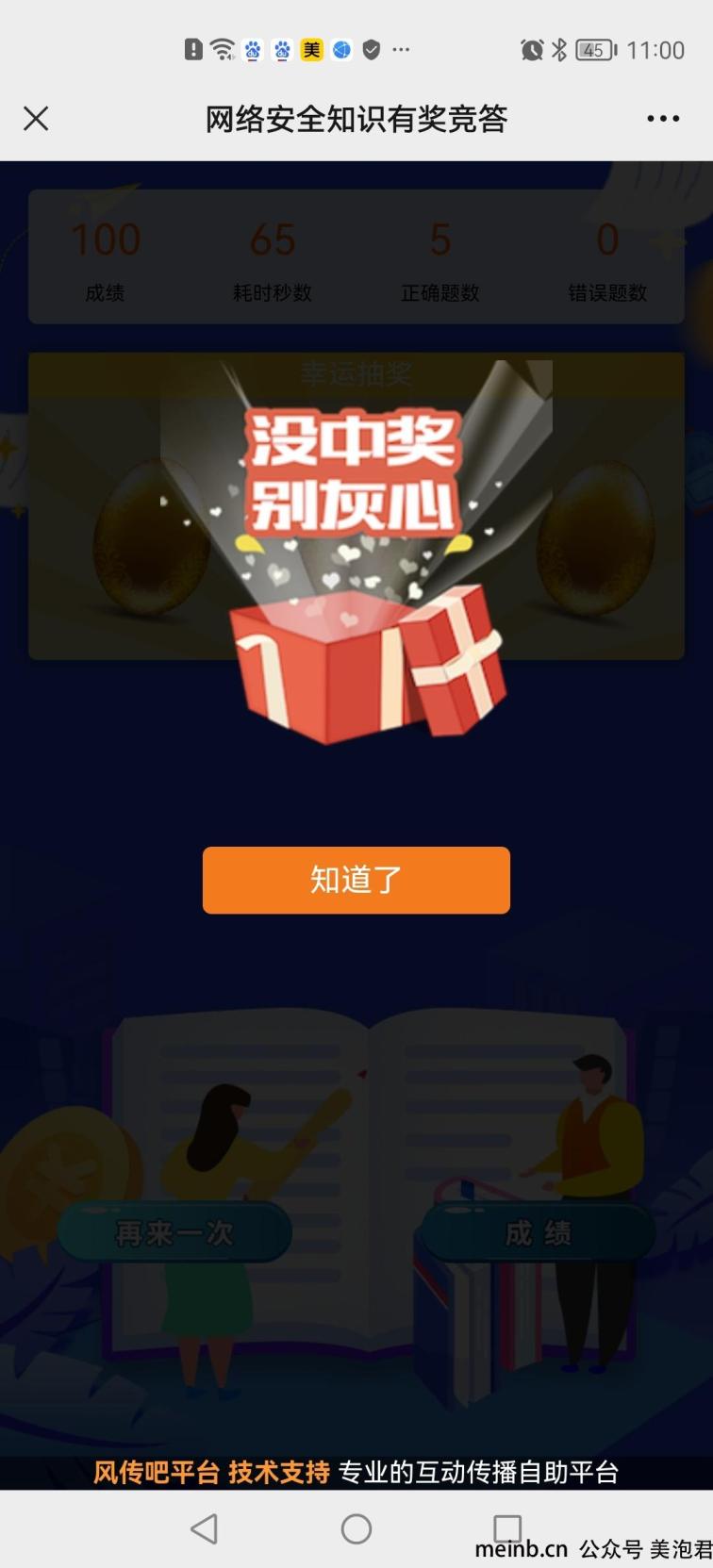Tap the 知道了 button to dismiss popup
Image resolution: width=713 pixels, height=1568 pixels.
tap(356, 880)
